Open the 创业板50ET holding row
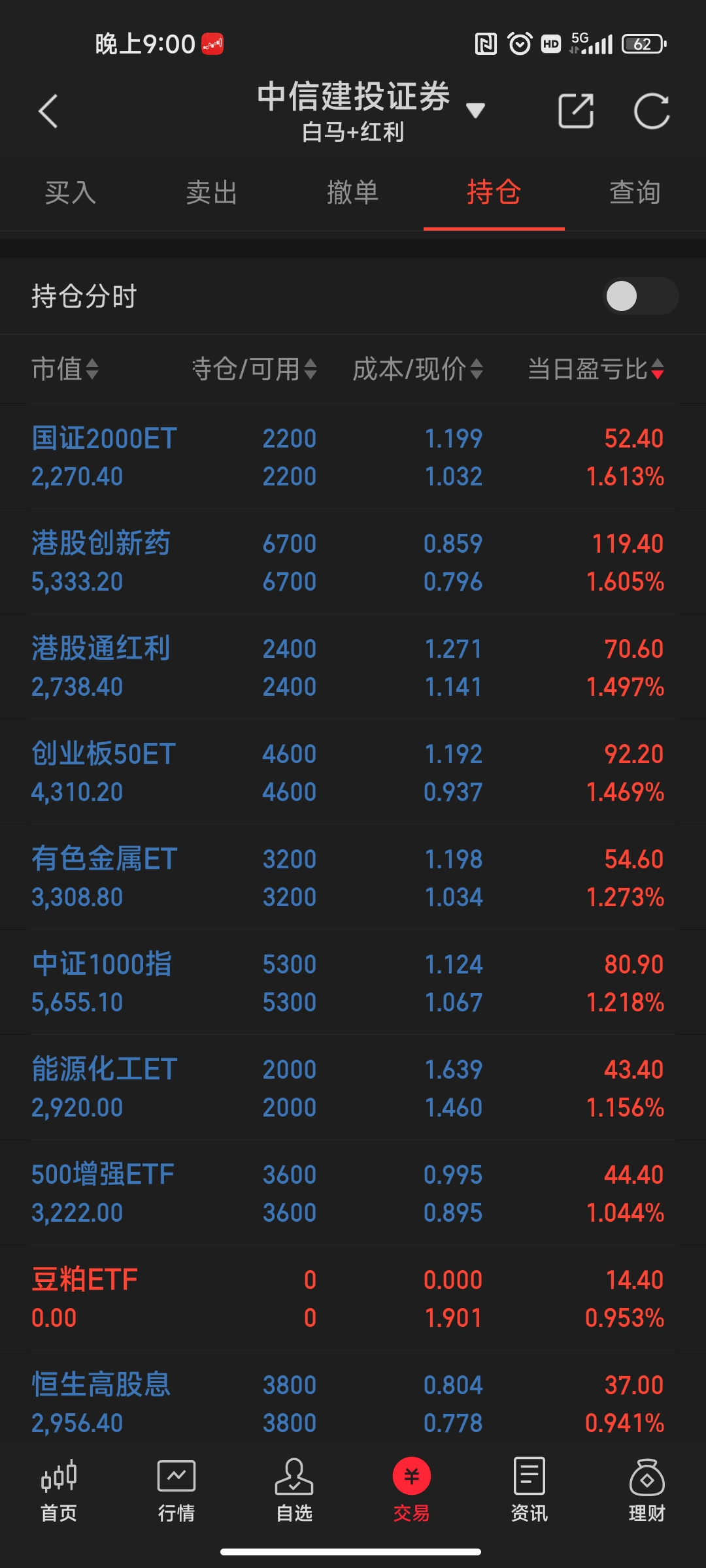The image size is (706, 1568). [353, 772]
